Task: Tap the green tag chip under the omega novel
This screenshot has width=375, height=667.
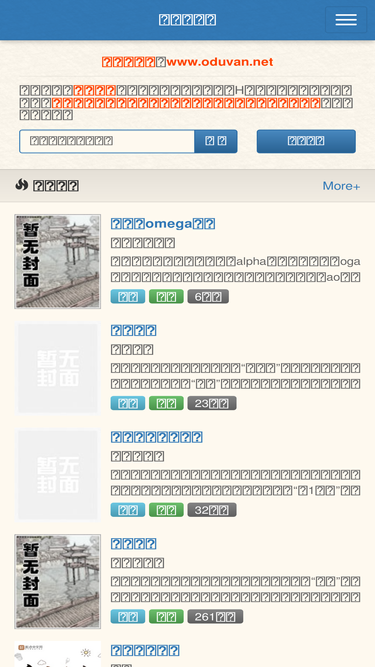Action: [x=166, y=296]
